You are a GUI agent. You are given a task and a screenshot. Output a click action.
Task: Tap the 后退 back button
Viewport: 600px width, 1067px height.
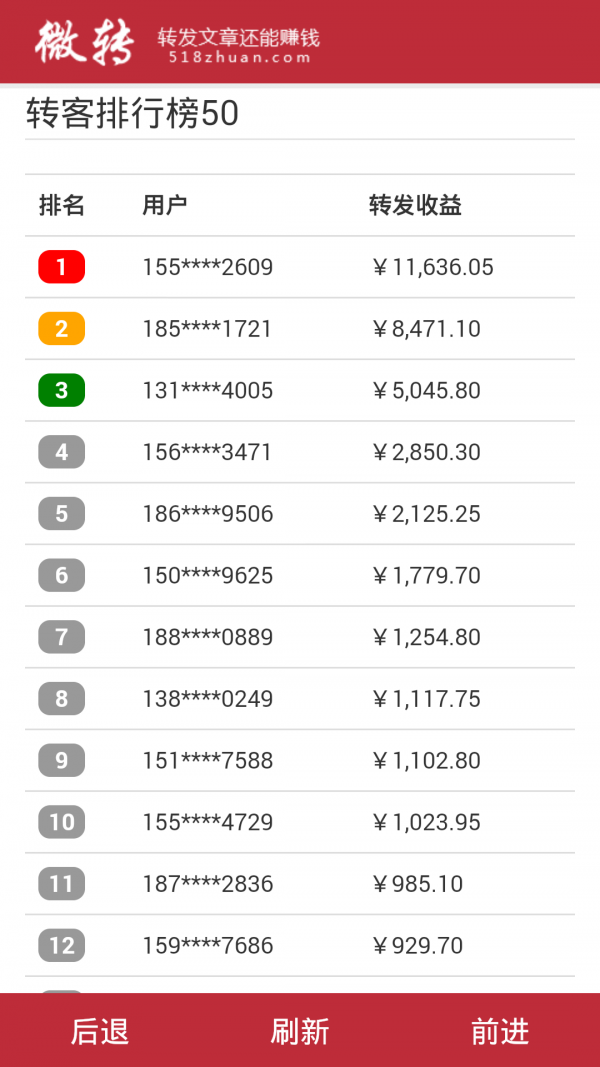coord(100,1031)
